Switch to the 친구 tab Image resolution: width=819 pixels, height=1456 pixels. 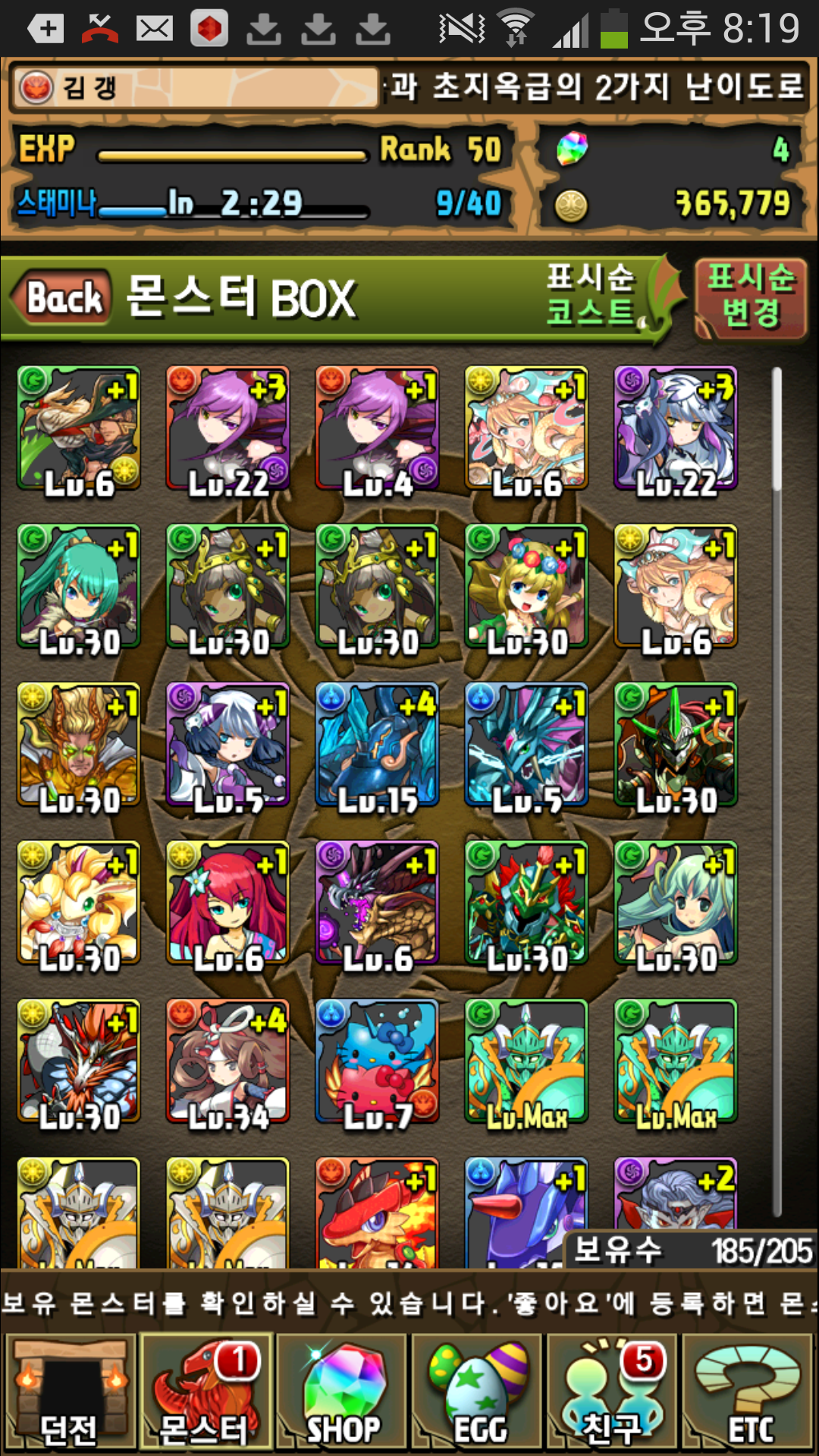pyautogui.click(x=613, y=1392)
